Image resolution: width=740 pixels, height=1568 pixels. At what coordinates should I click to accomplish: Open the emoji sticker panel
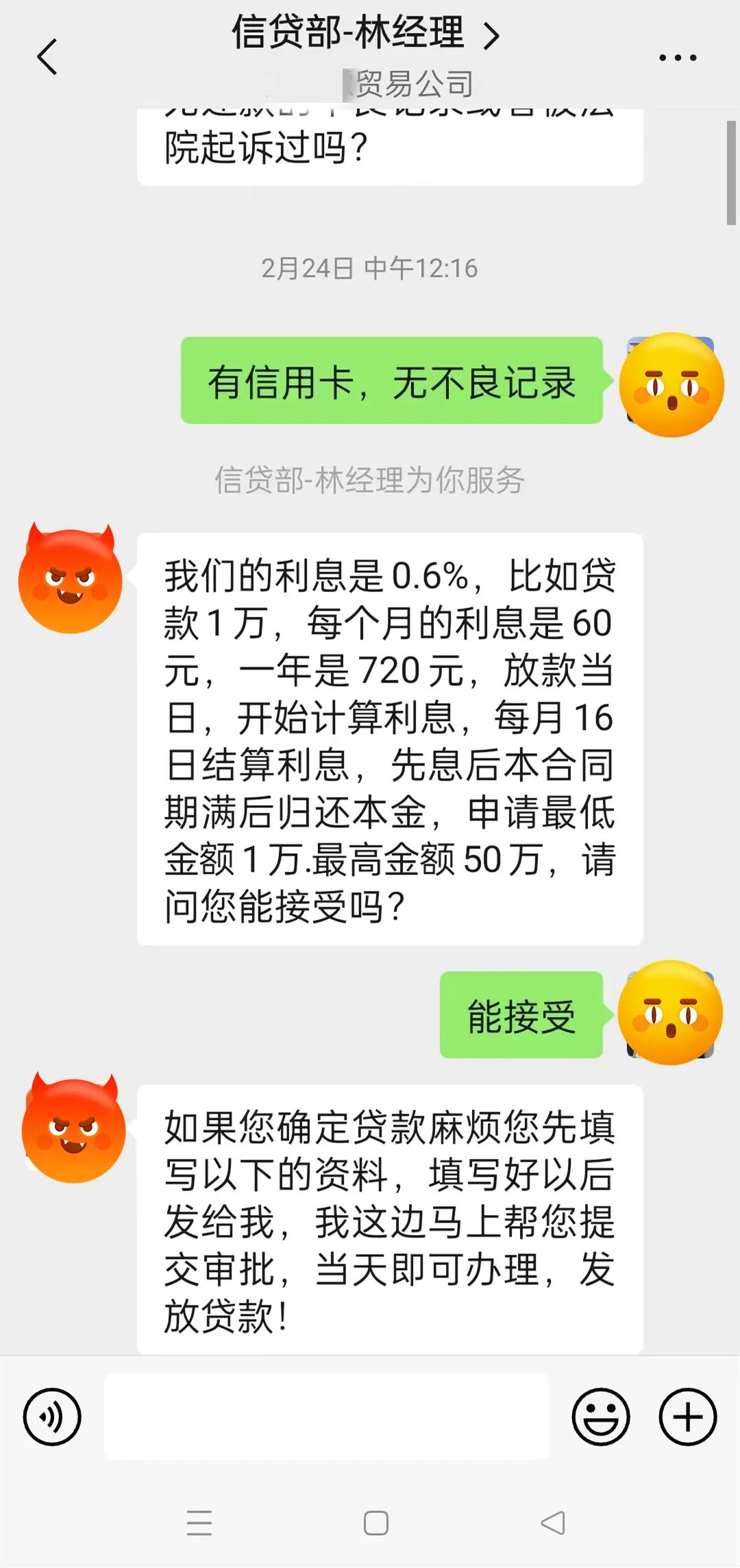pyautogui.click(x=601, y=1417)
